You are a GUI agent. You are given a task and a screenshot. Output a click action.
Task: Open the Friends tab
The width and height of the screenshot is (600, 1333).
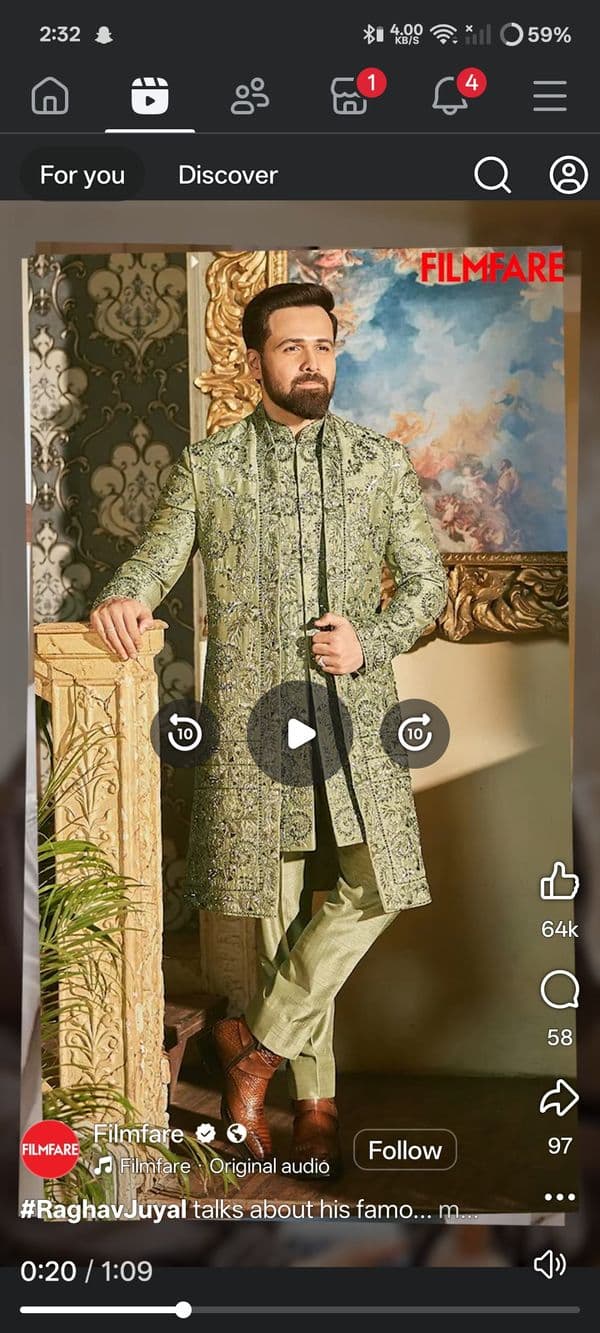250,96
